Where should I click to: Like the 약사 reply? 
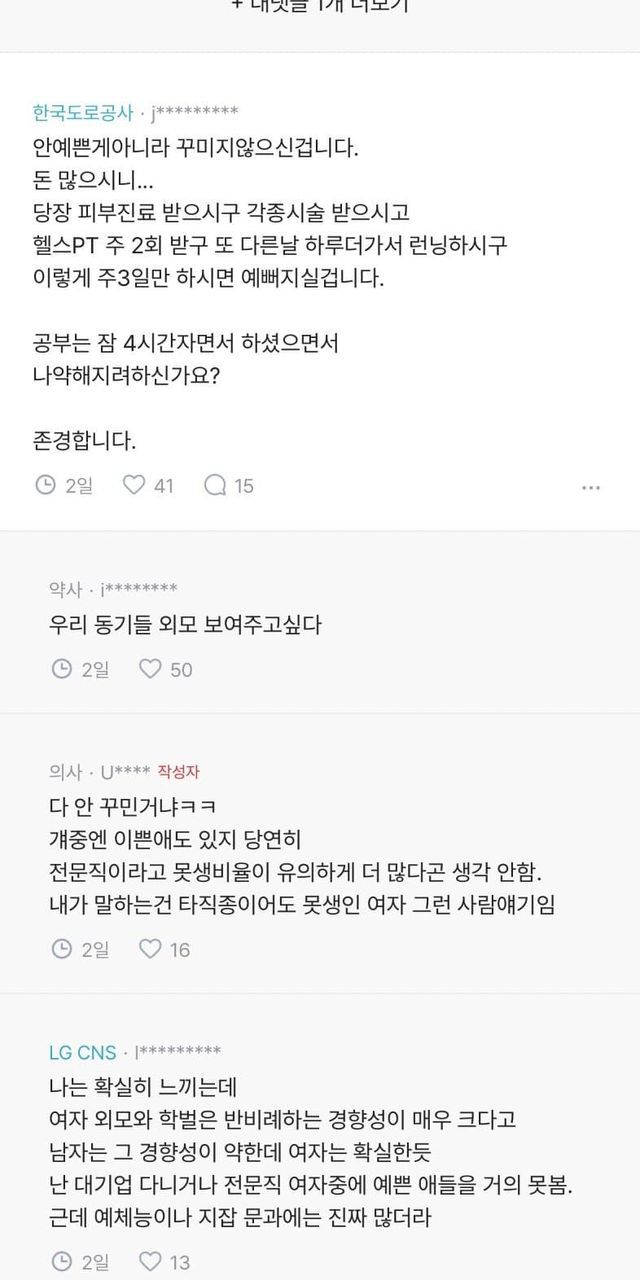(166, 669)
